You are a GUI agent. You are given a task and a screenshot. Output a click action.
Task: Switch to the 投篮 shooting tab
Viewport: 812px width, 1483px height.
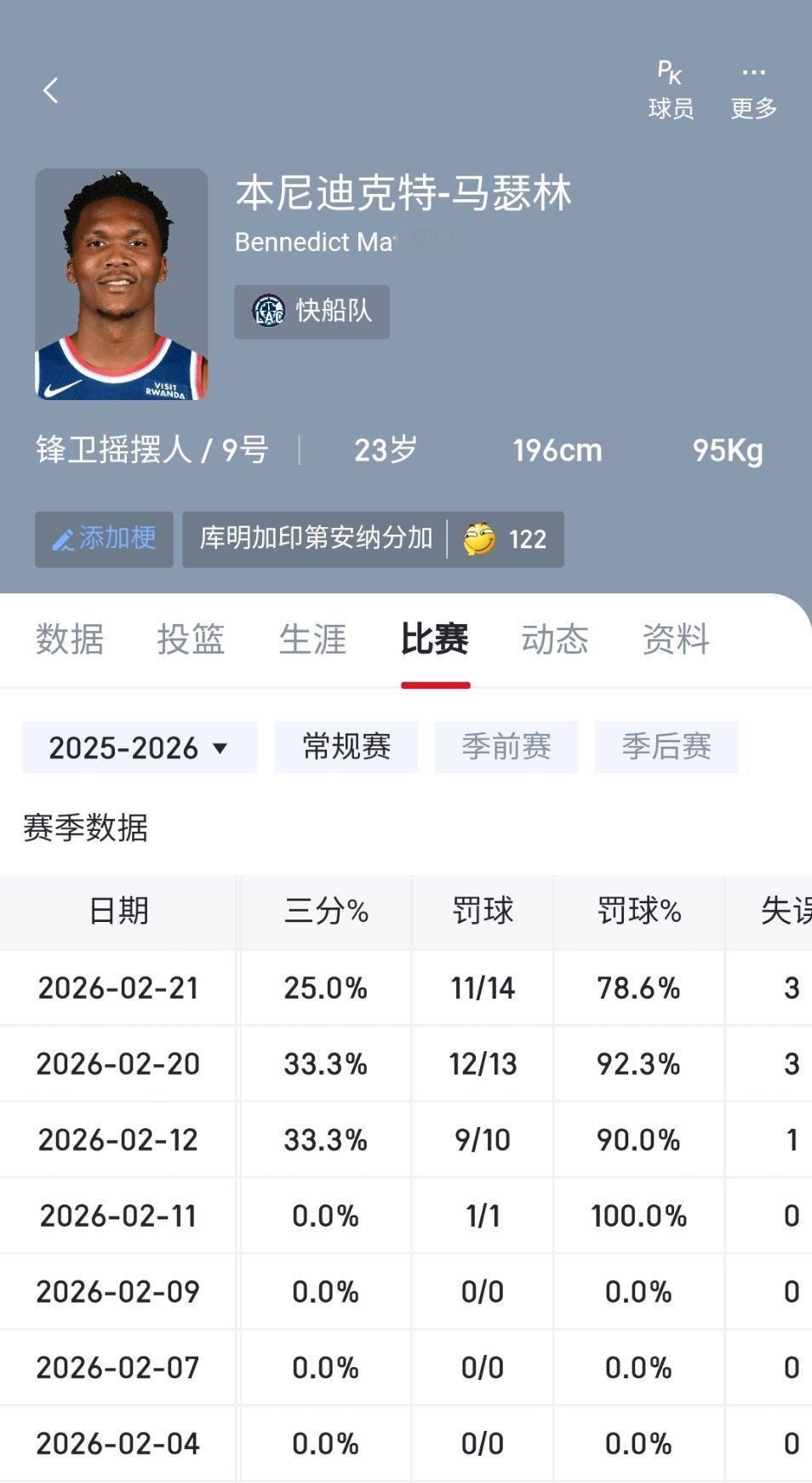click(x=192, y=640)
